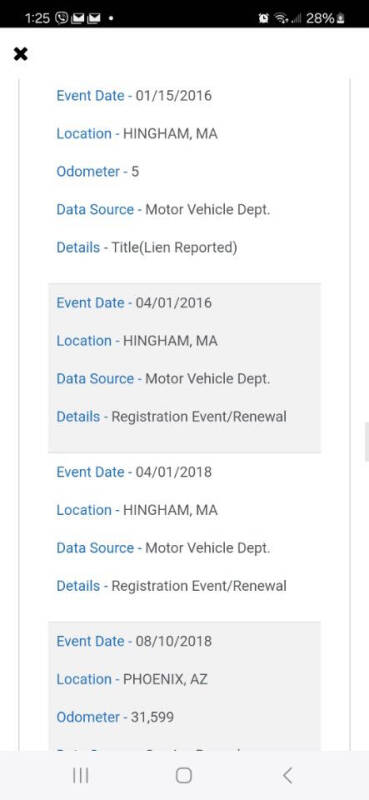Close the vehicle history report

click(20, 54)
